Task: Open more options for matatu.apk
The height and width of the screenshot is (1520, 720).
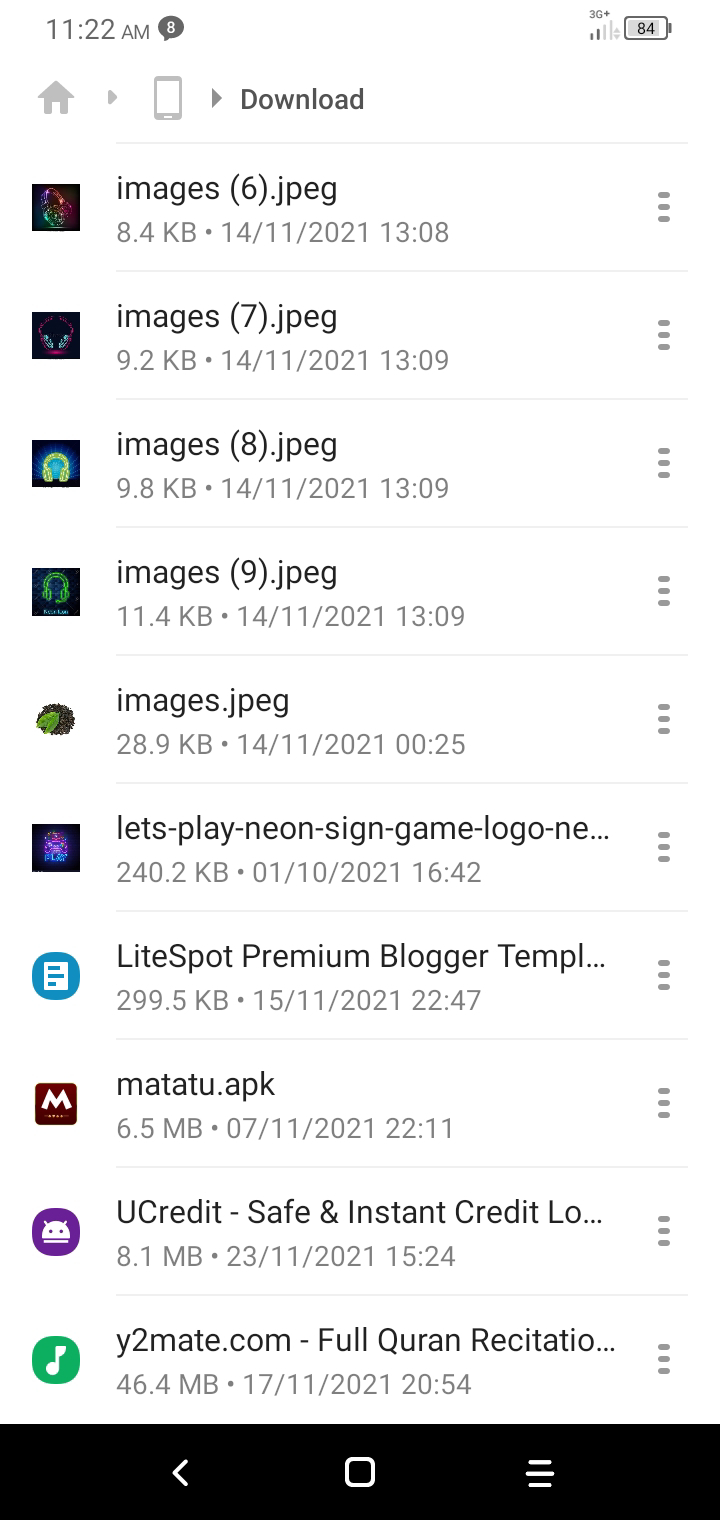Action: [x=663, y=1103]
